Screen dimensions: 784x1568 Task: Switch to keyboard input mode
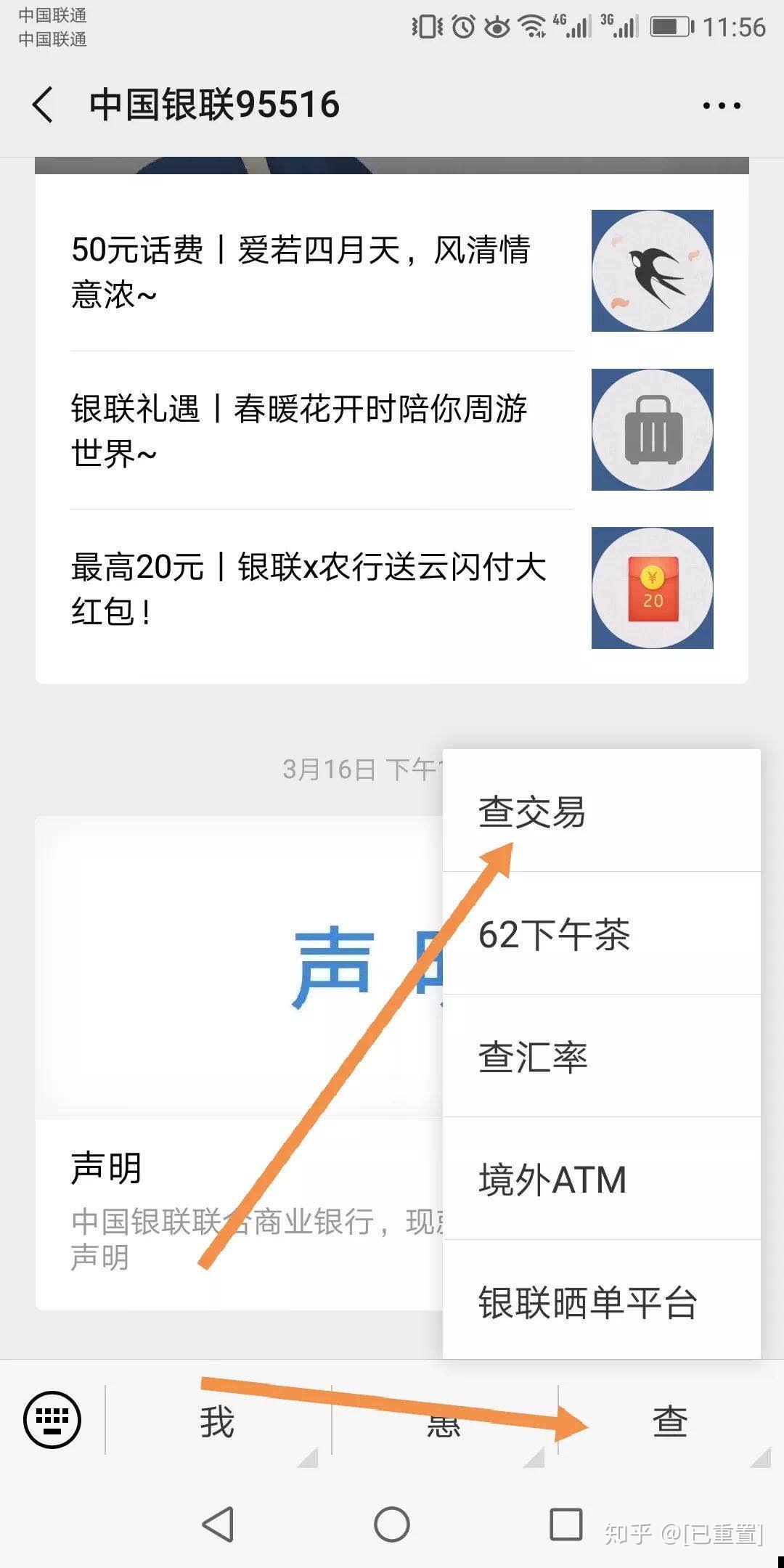pos(52,1420)
